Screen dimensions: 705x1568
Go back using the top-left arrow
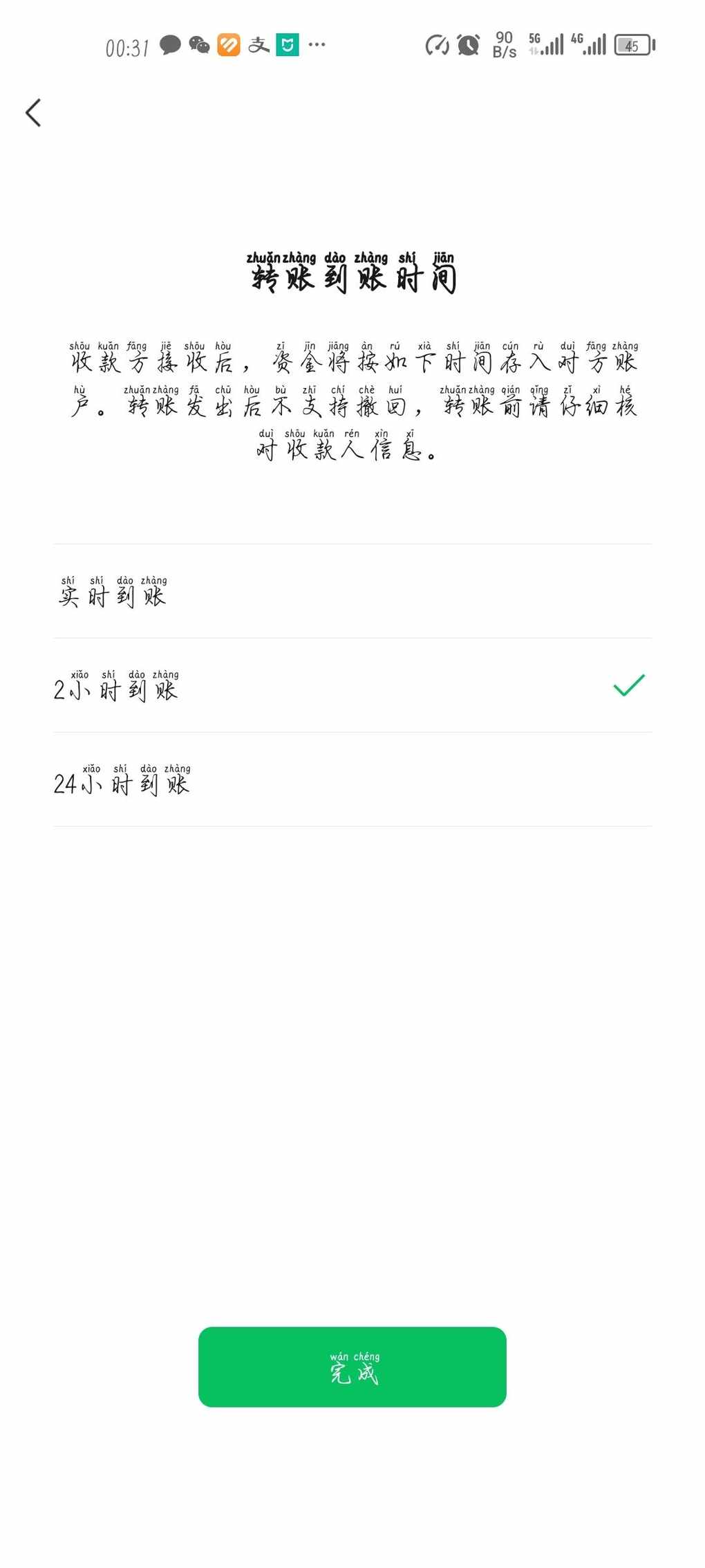coord(33,113)
